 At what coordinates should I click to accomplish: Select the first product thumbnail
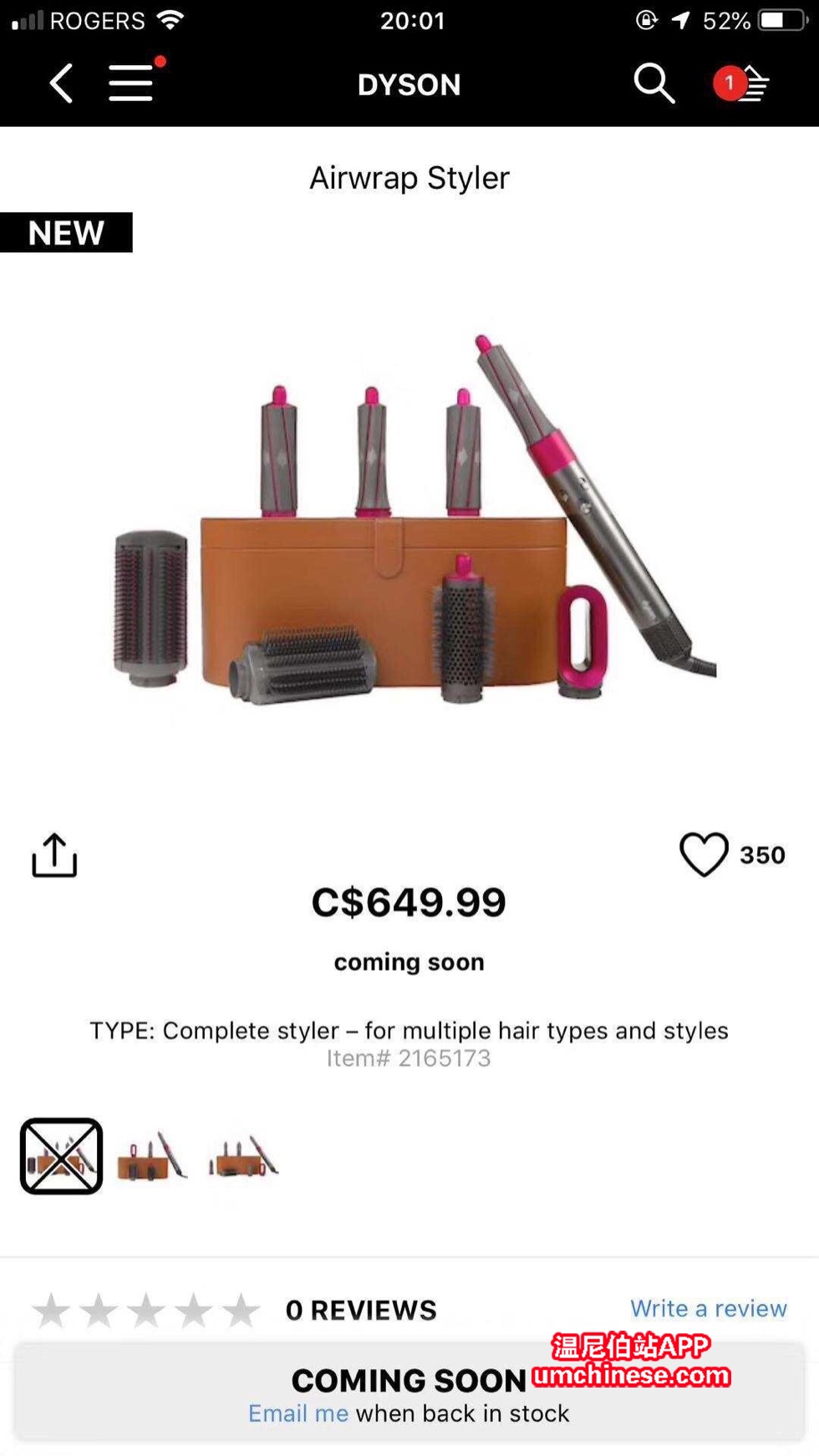[62, 1156]
